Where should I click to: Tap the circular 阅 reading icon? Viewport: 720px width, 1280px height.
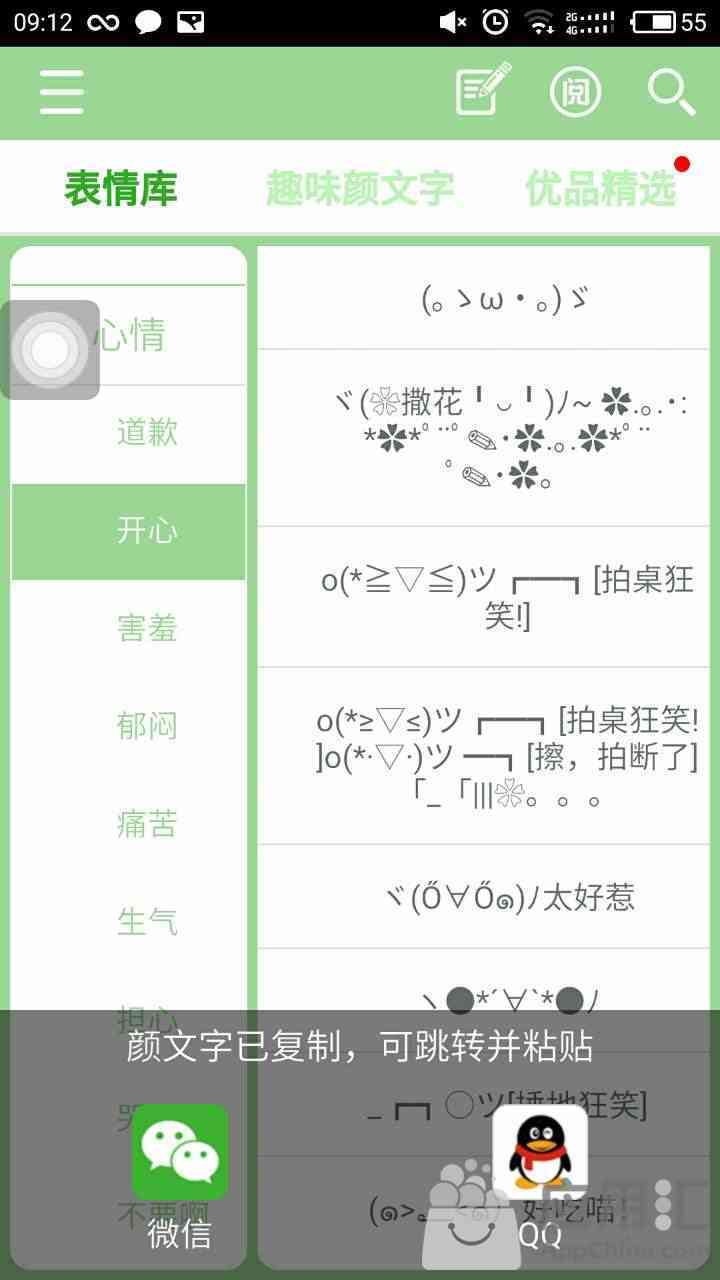click(x=576, y=92)
